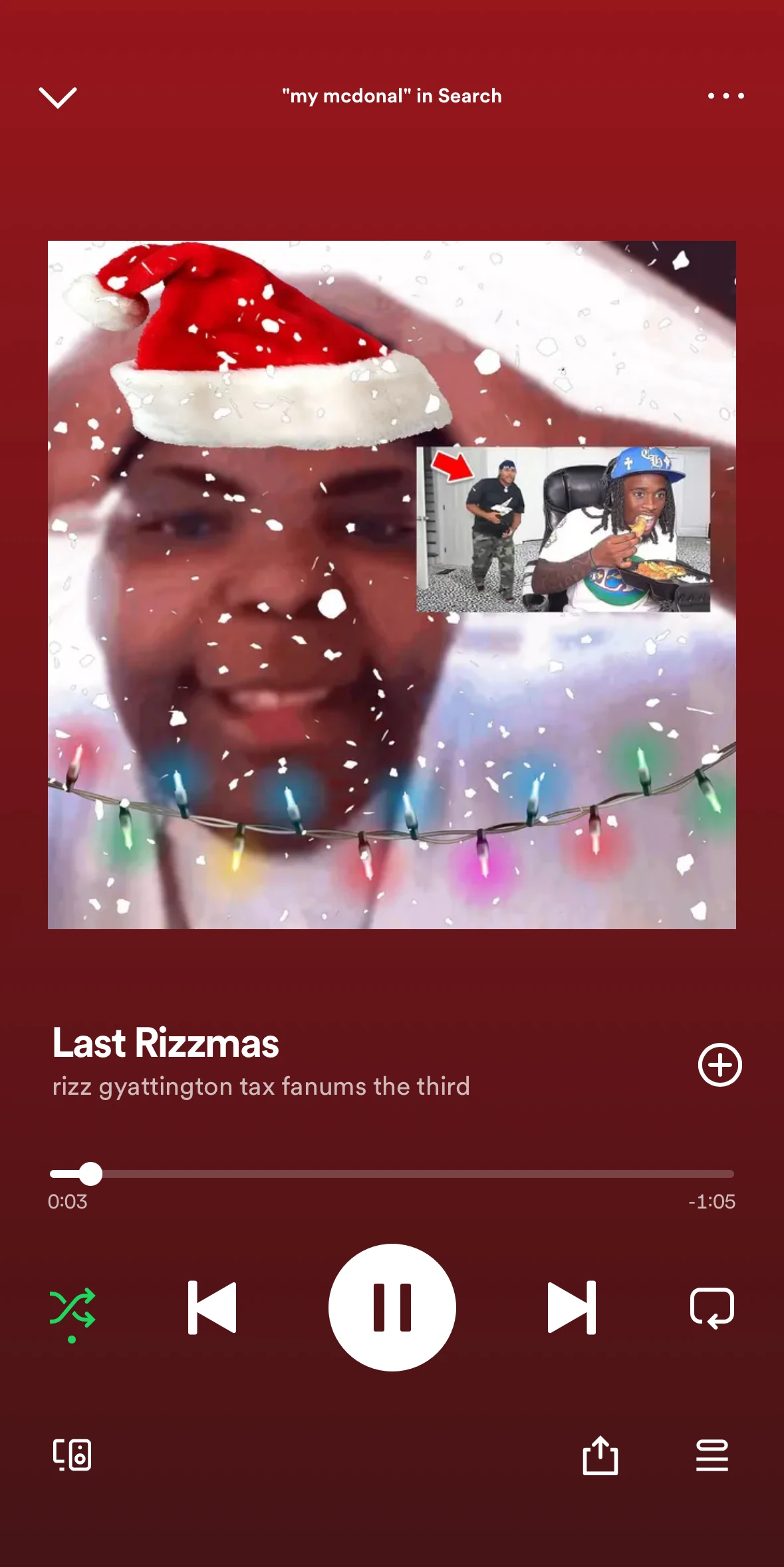Enable repeat mode
784x1567 pixels.
(x=712, y=1308)
